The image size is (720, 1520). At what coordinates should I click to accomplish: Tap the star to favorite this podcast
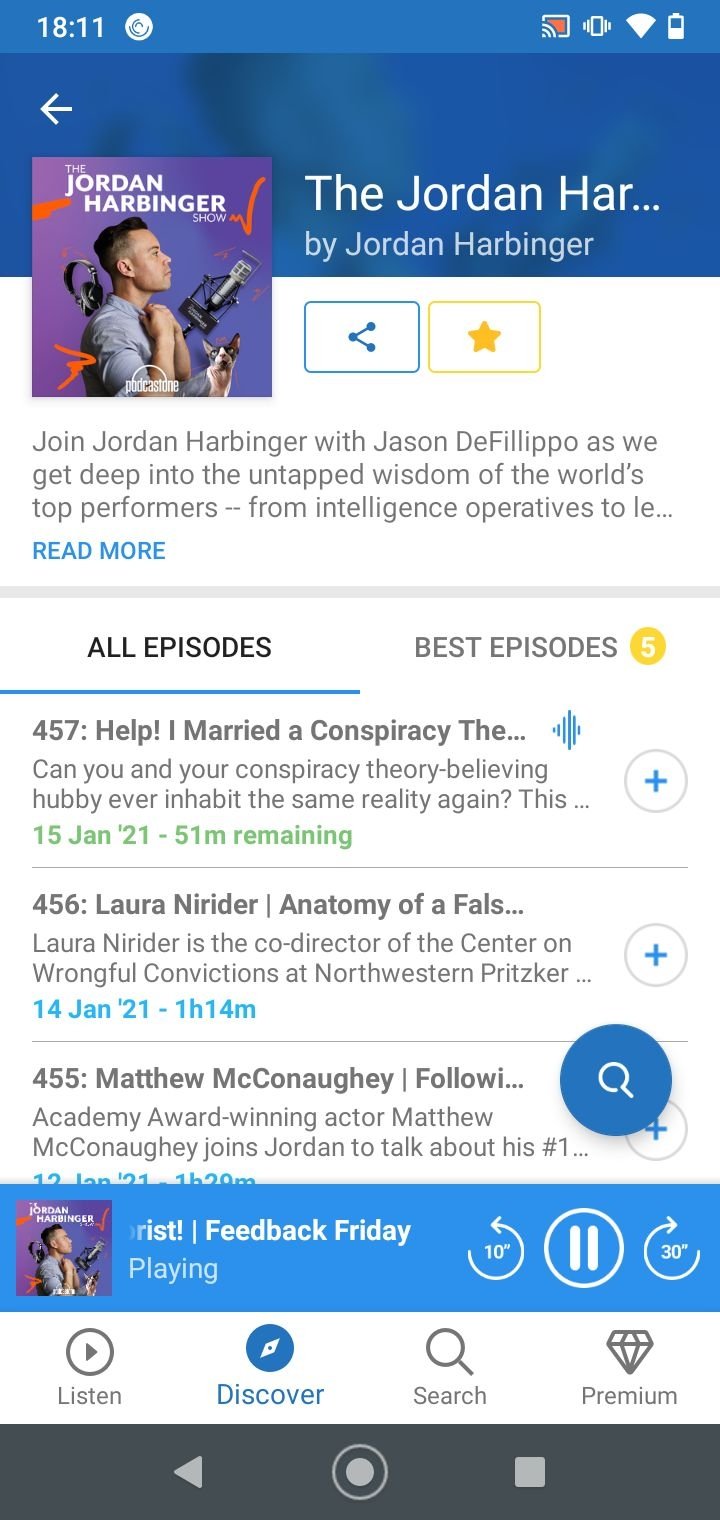pos(484,337)
